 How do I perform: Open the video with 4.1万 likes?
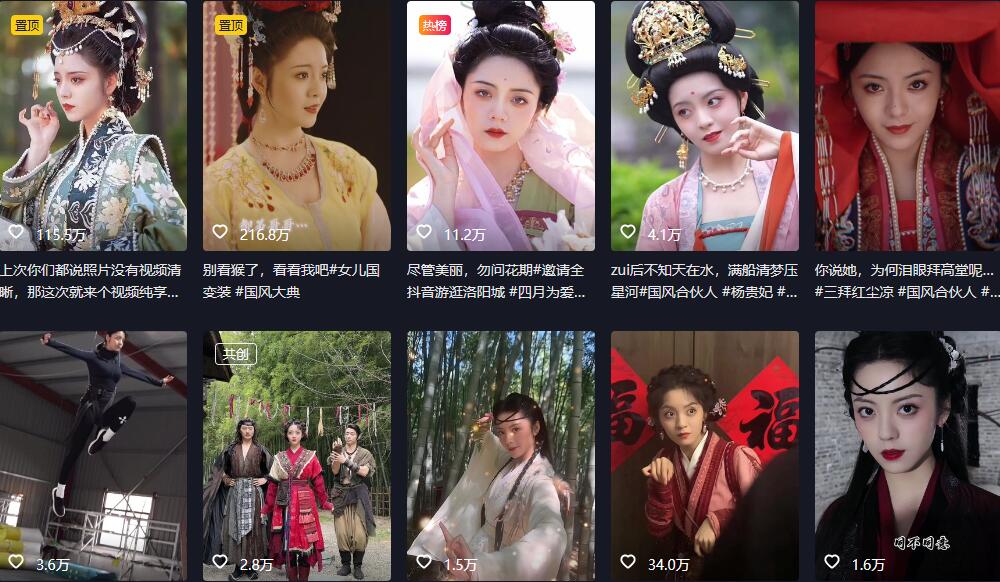click(x=704, y=125)
